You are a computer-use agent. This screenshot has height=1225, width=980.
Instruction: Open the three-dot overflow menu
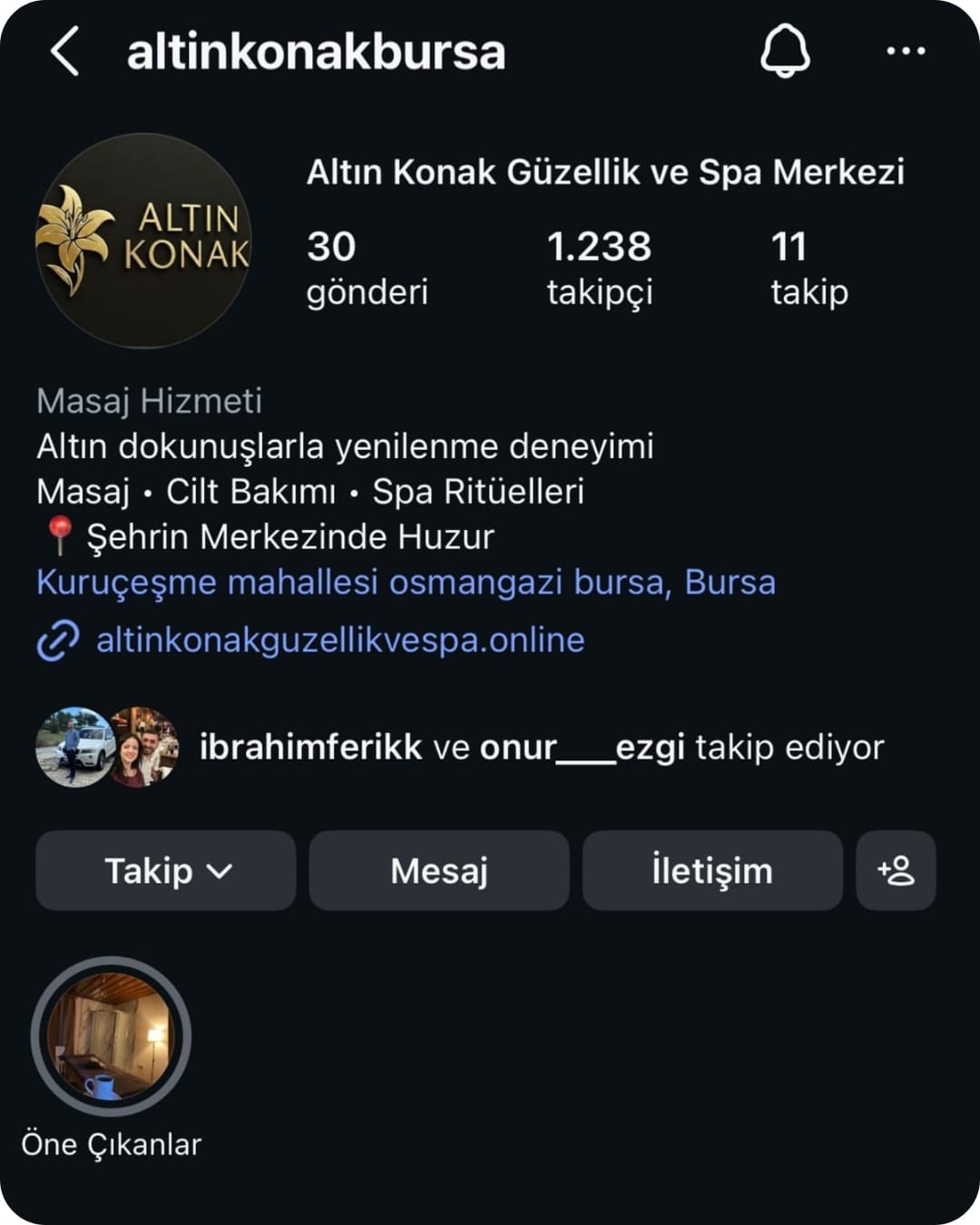tap(906, 51)
